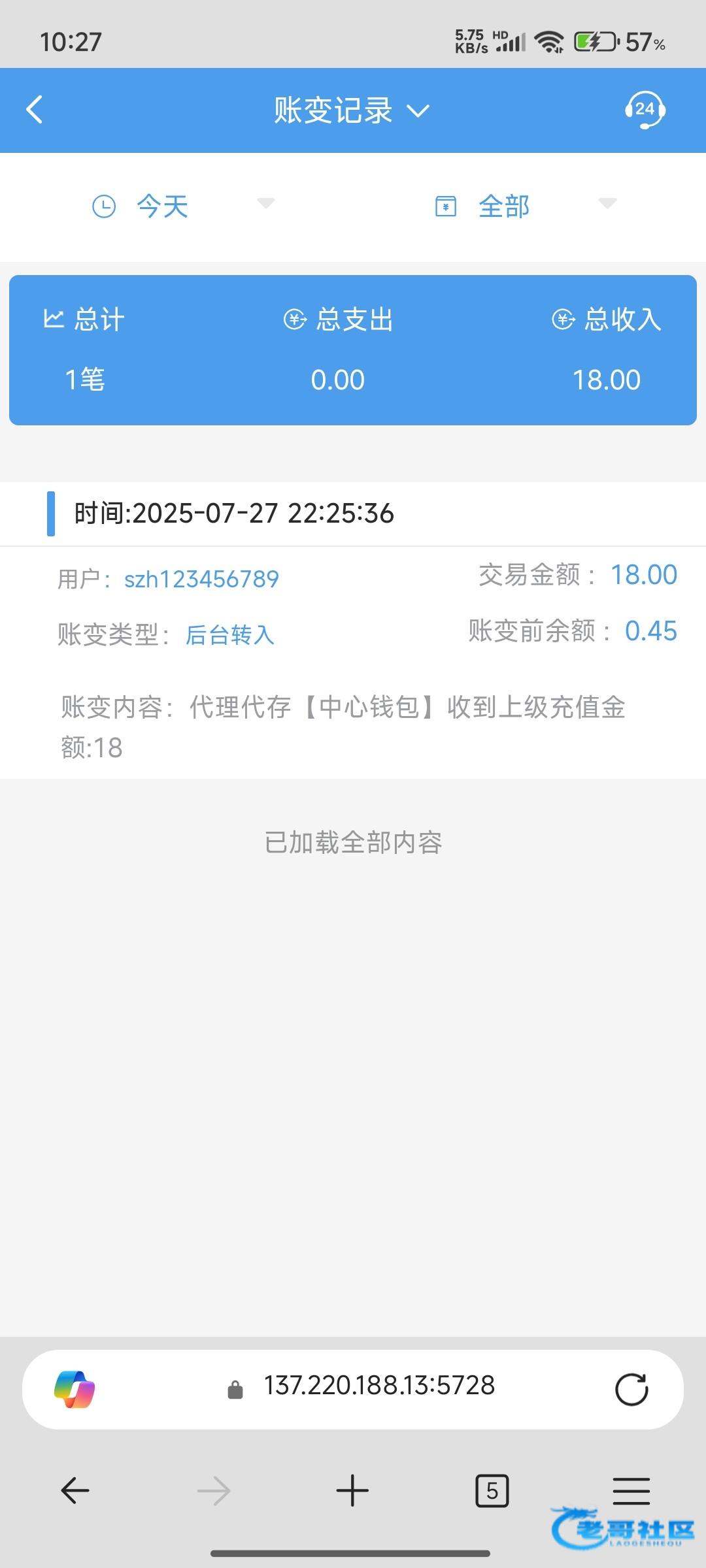Navigate back with browser back arrow

click(75, 1490)
